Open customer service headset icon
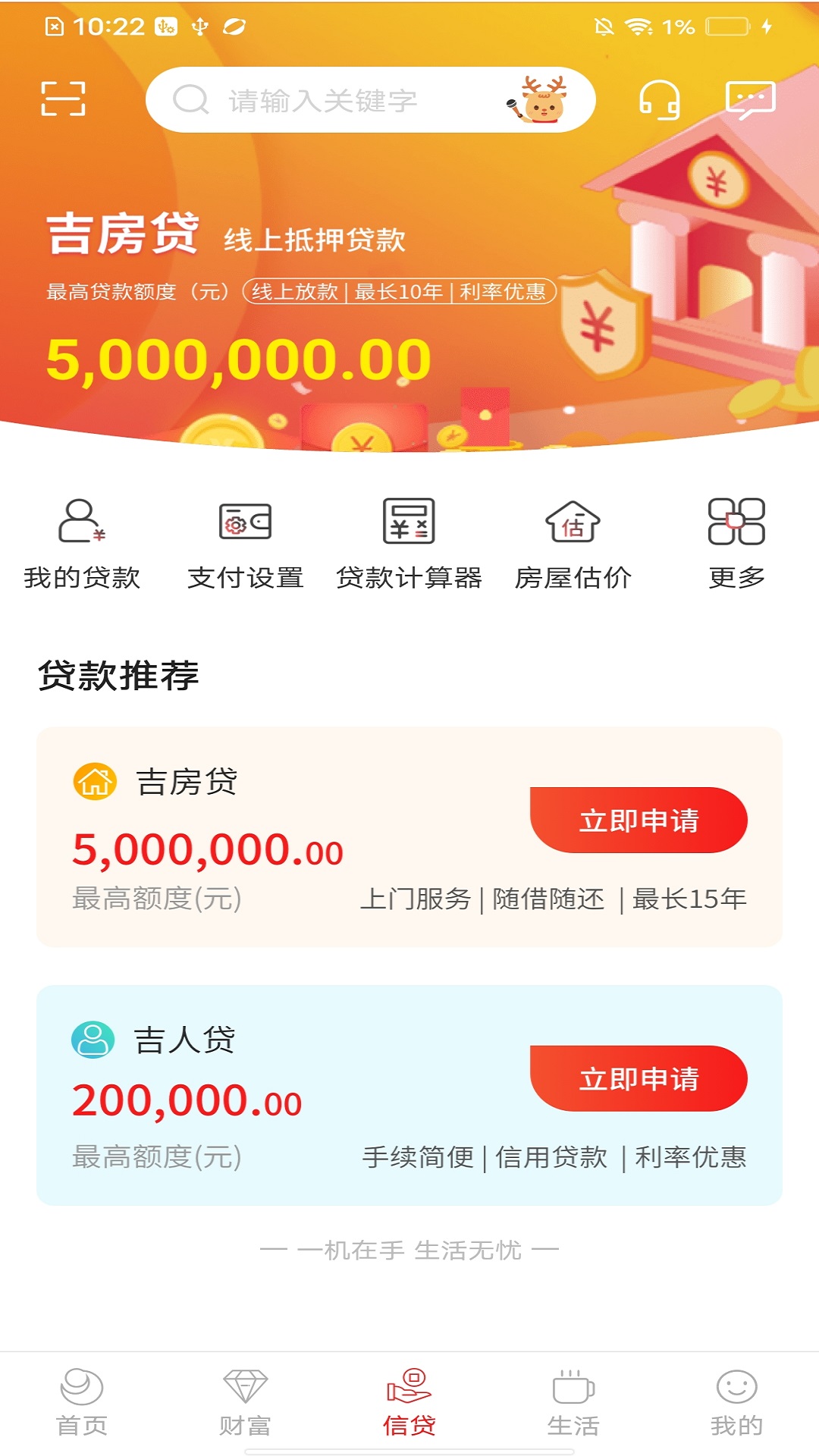 pyautogui.click(x=659, y=100)
